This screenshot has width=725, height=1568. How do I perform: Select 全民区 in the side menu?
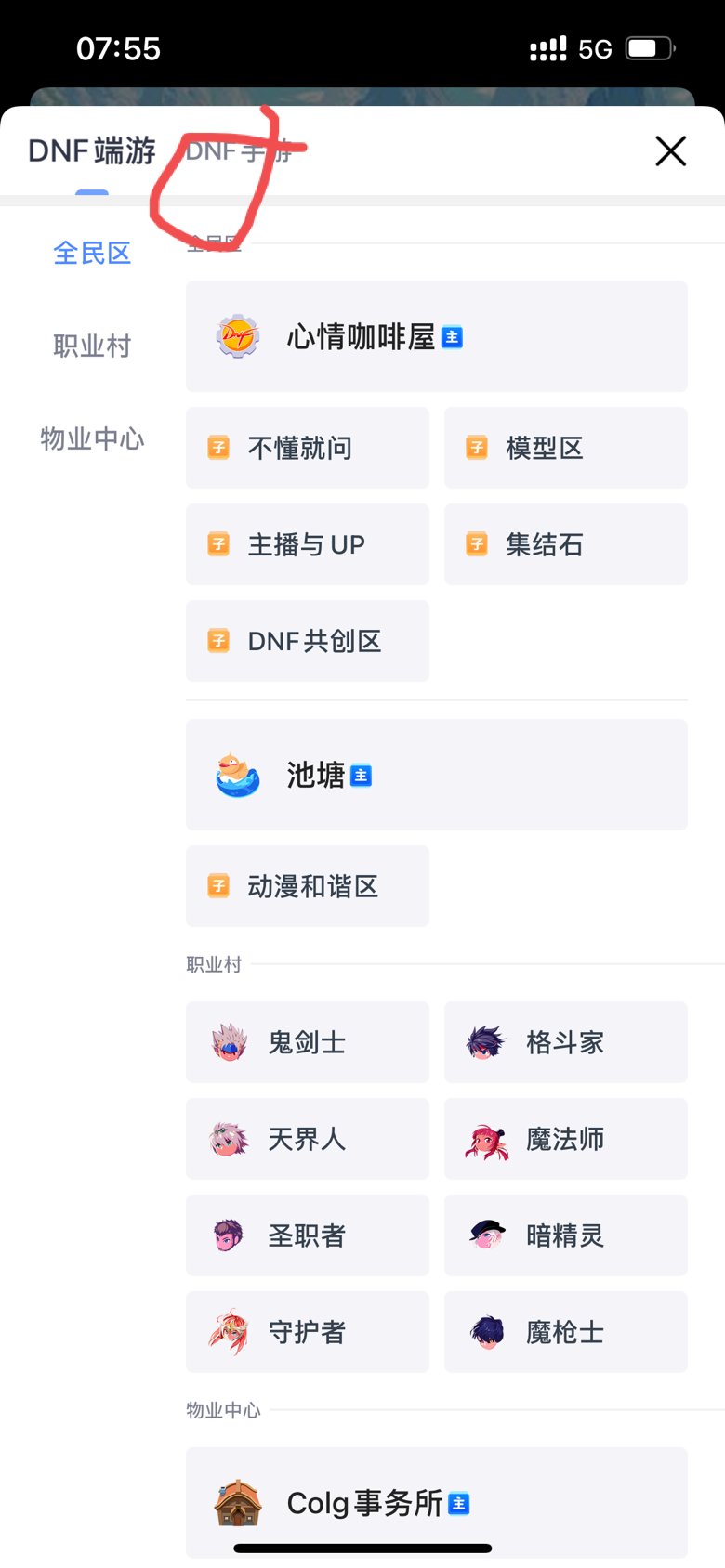pos(92,253)
